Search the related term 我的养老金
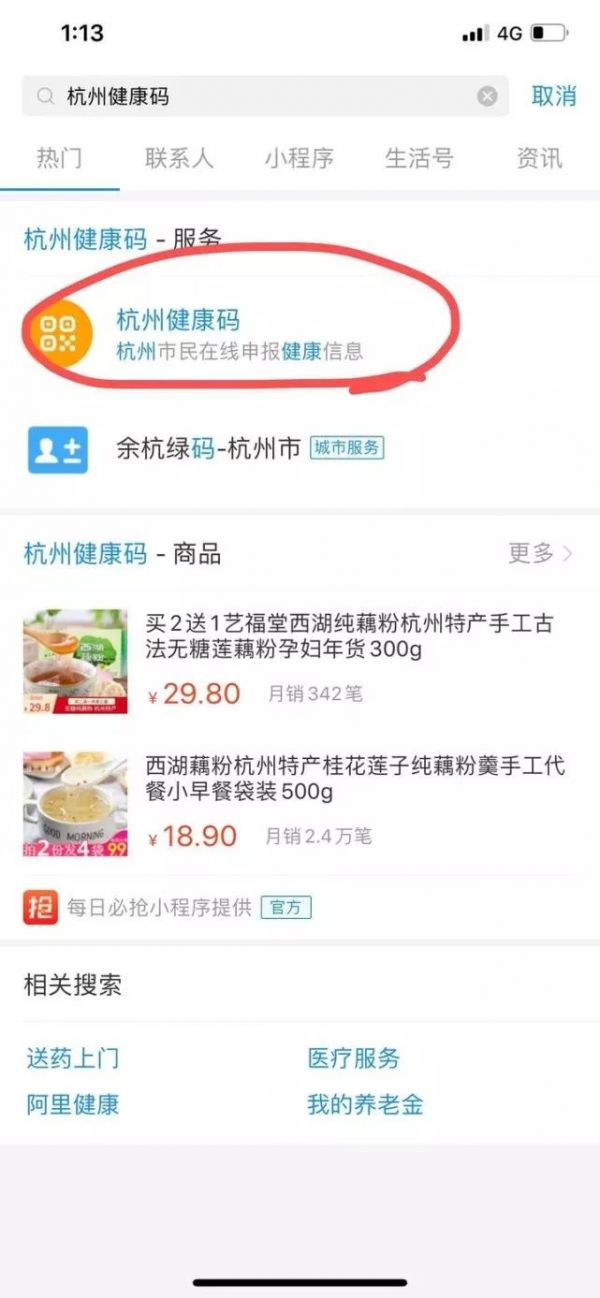600x1298 pixels. point(365,1105)
